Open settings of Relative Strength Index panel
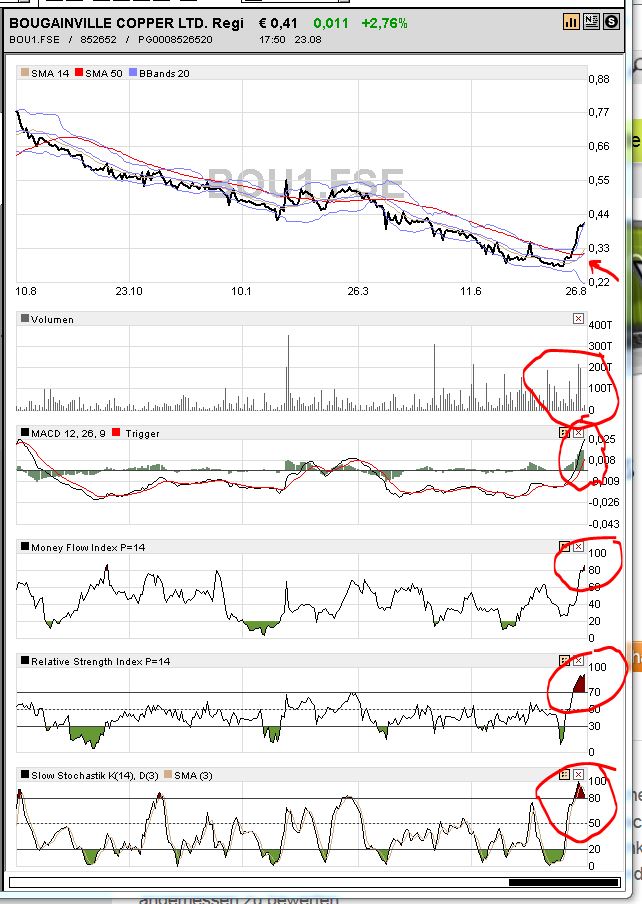 click(564, 661)
